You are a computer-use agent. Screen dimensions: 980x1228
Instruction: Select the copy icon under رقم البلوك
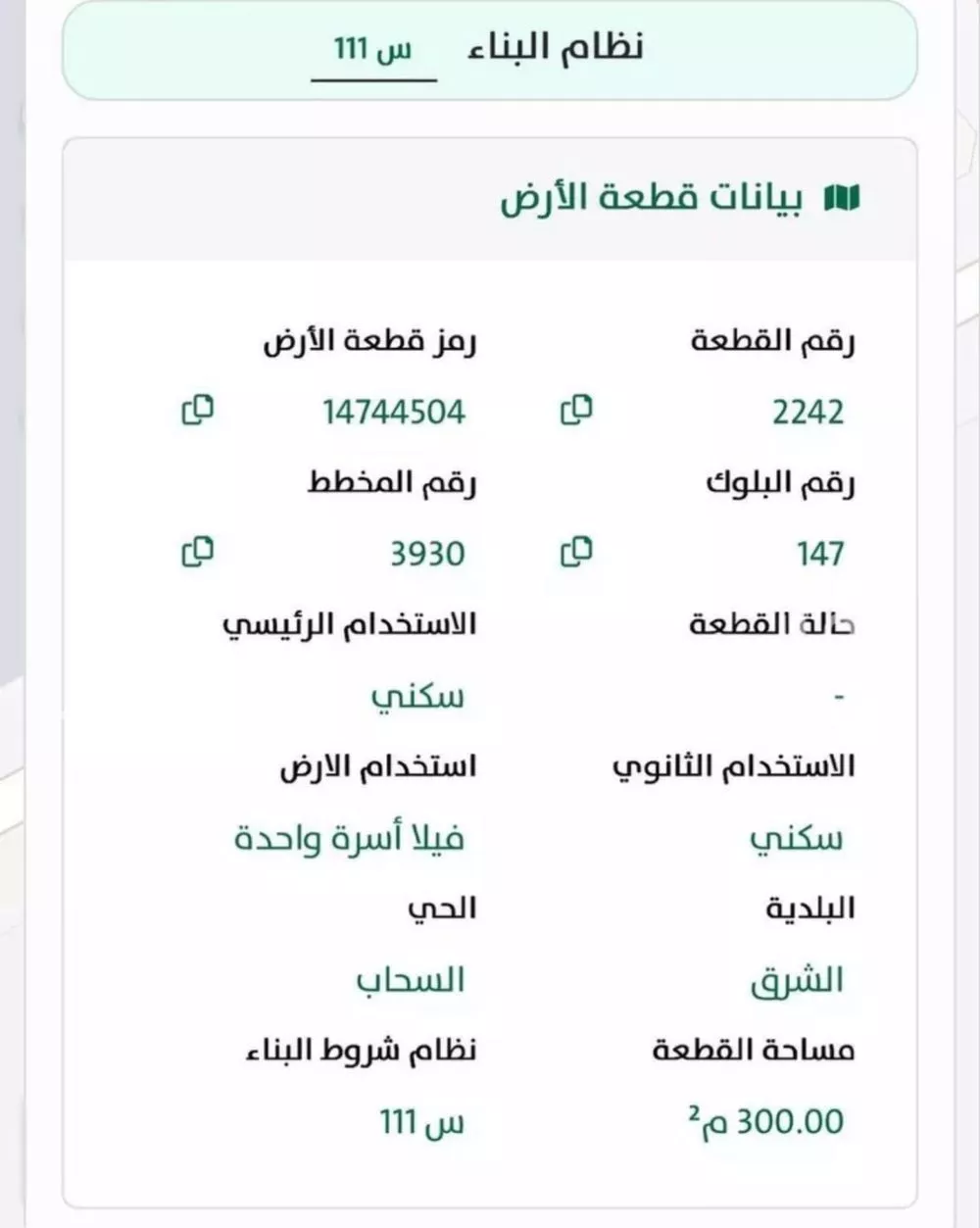[576, 552]
